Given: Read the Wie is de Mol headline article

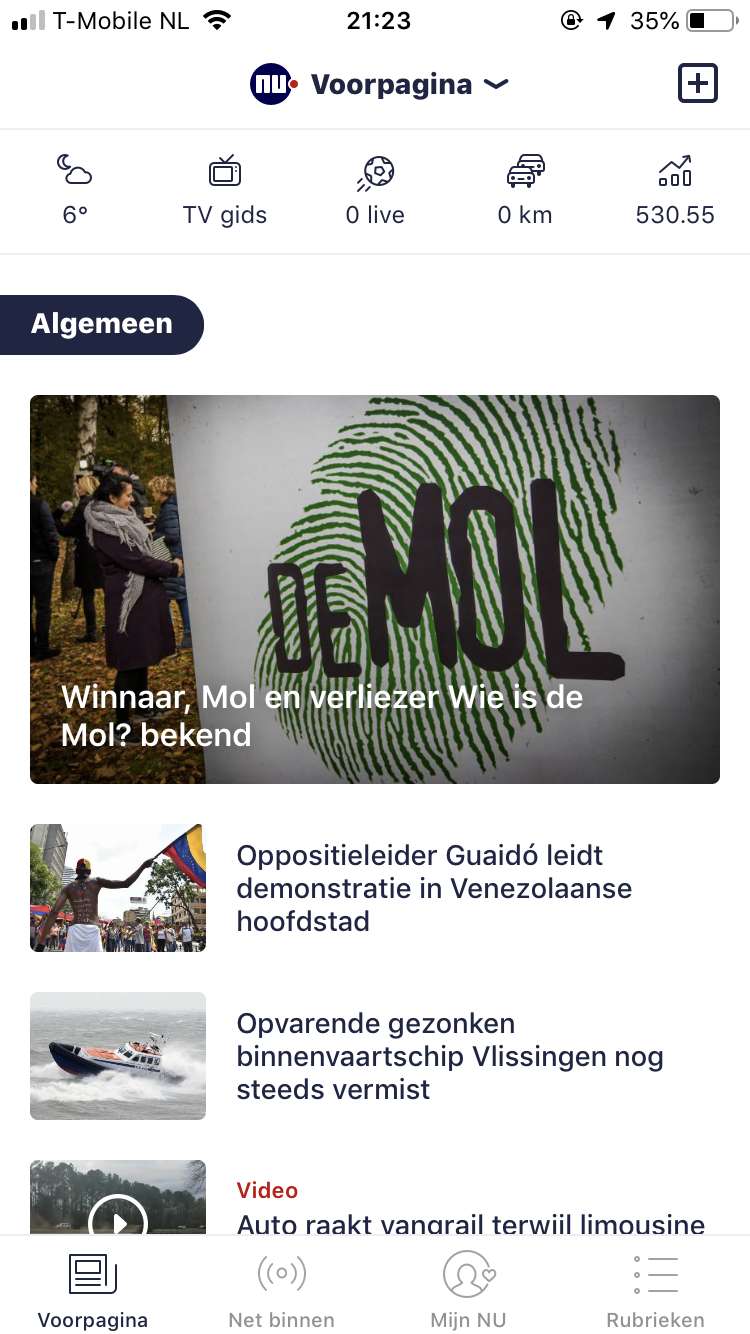Looking at the screenshot, I should pos(375,589).
